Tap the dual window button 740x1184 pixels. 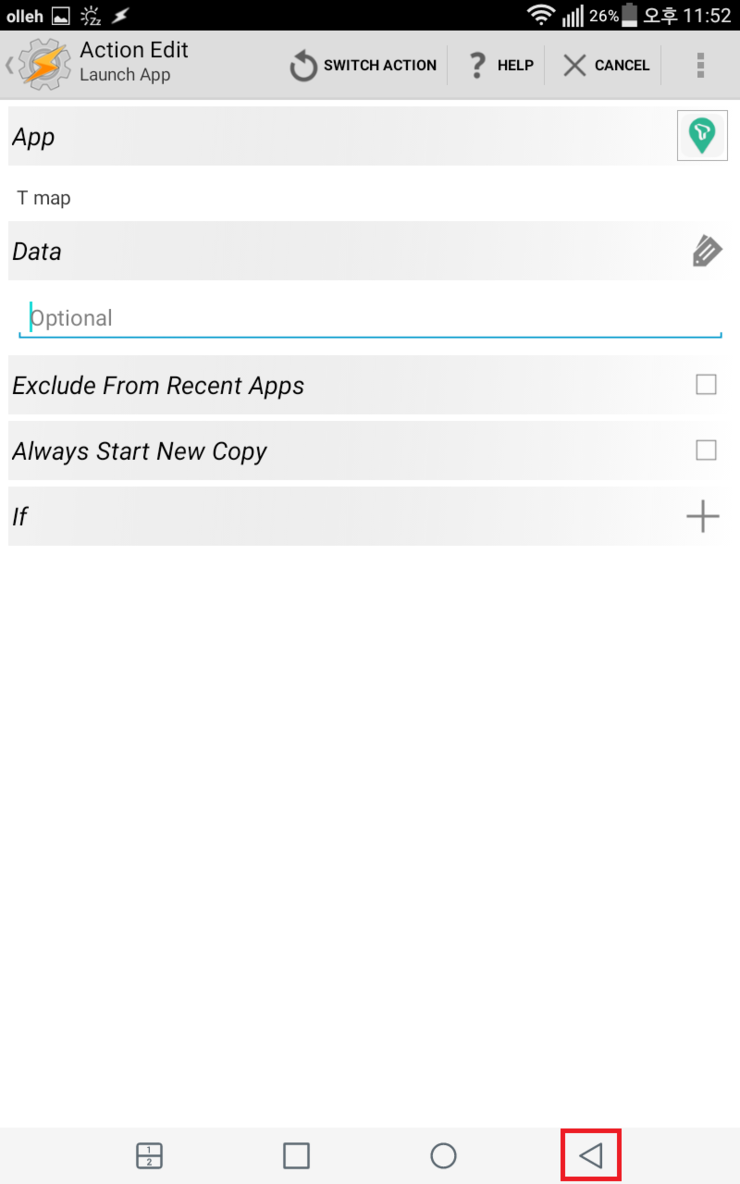tap(149, 1156)
